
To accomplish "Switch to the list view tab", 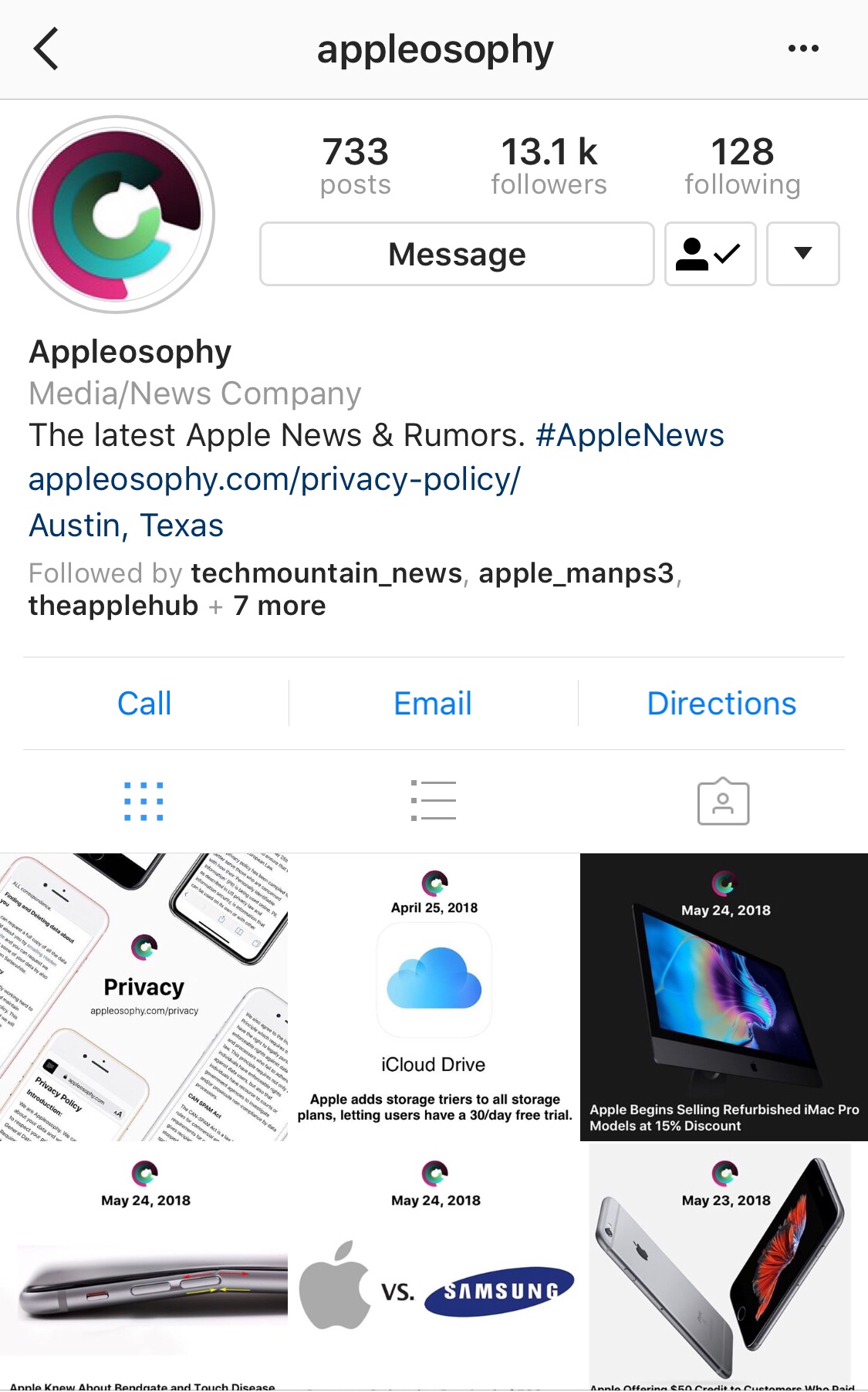I will coord(434,800).
